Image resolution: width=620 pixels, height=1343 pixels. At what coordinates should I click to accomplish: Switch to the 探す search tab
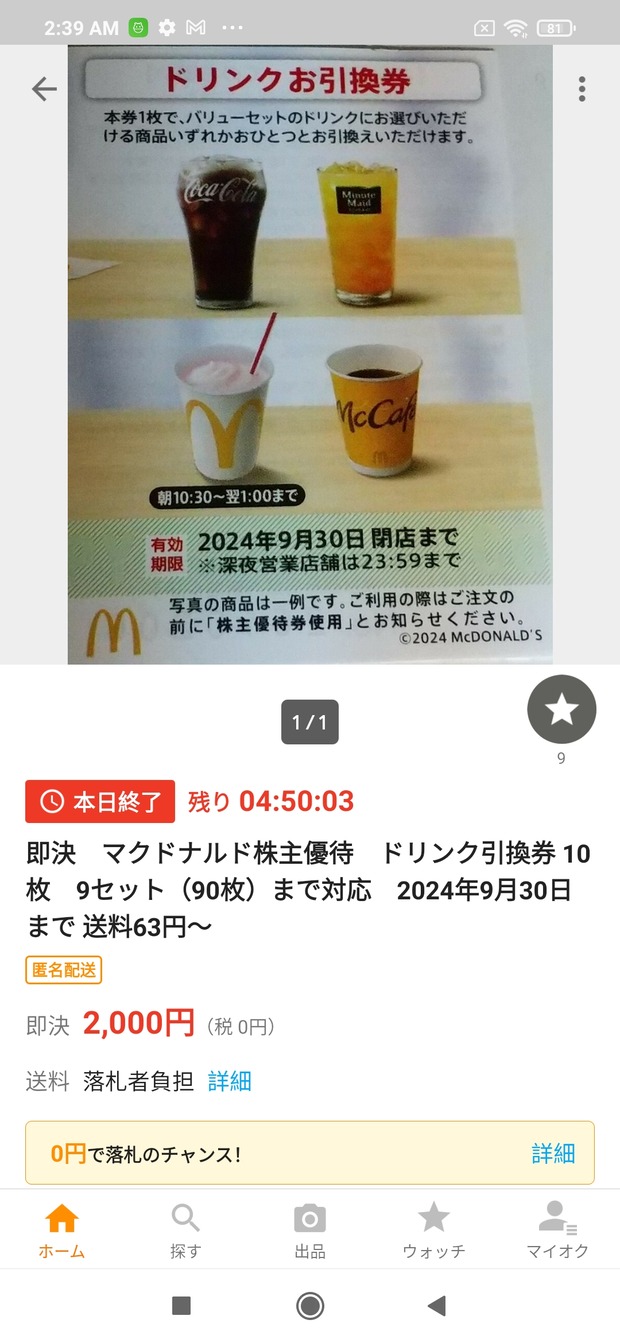click(x=186, y=1231)
